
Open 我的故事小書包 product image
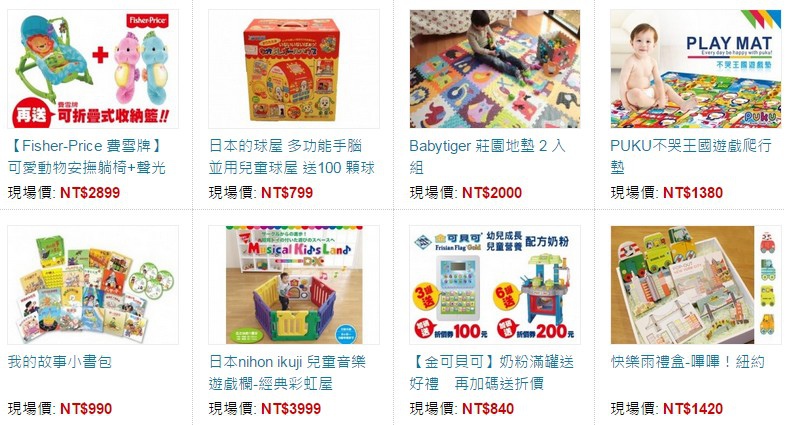point(93,285)
